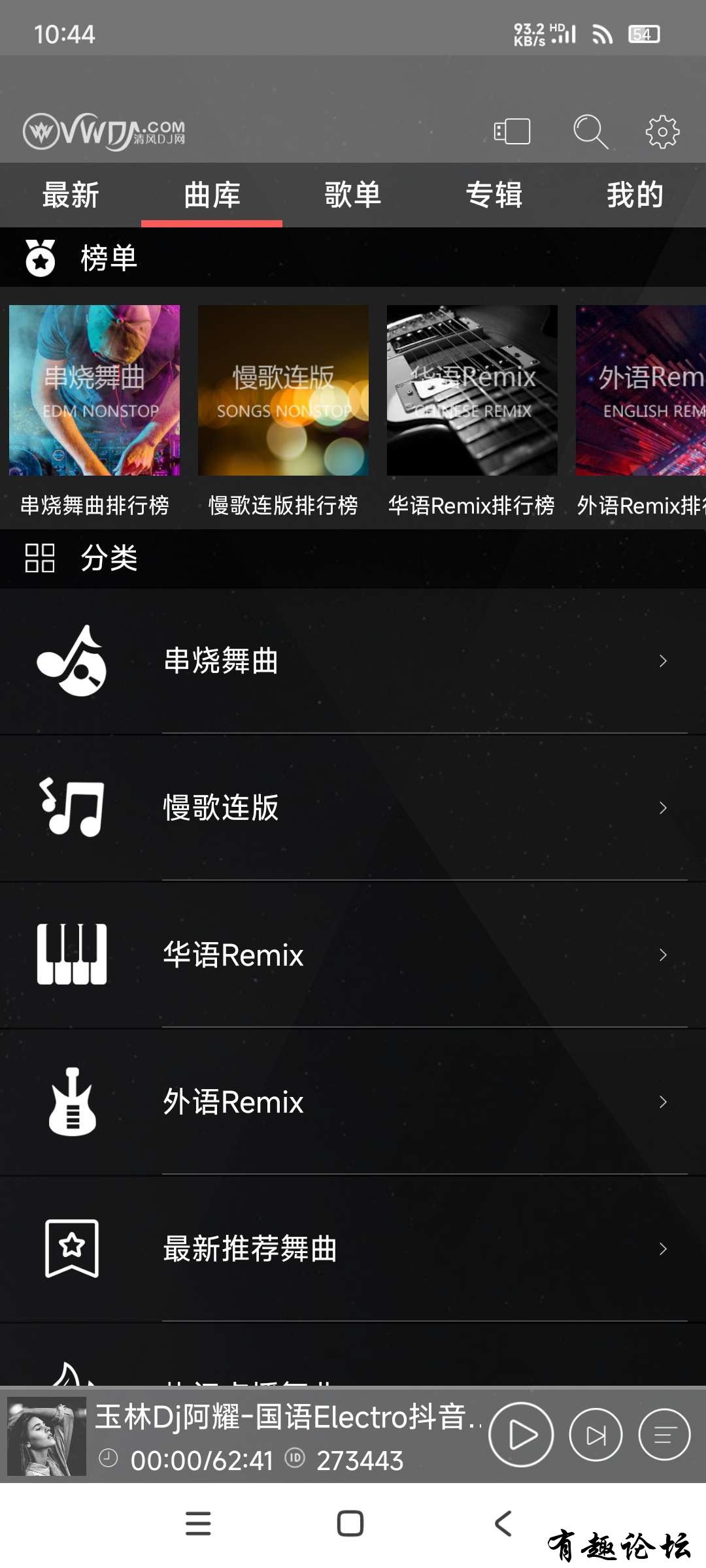
Task: Tap the device icon beside the search icon
Action: click(x=512, y=131)
